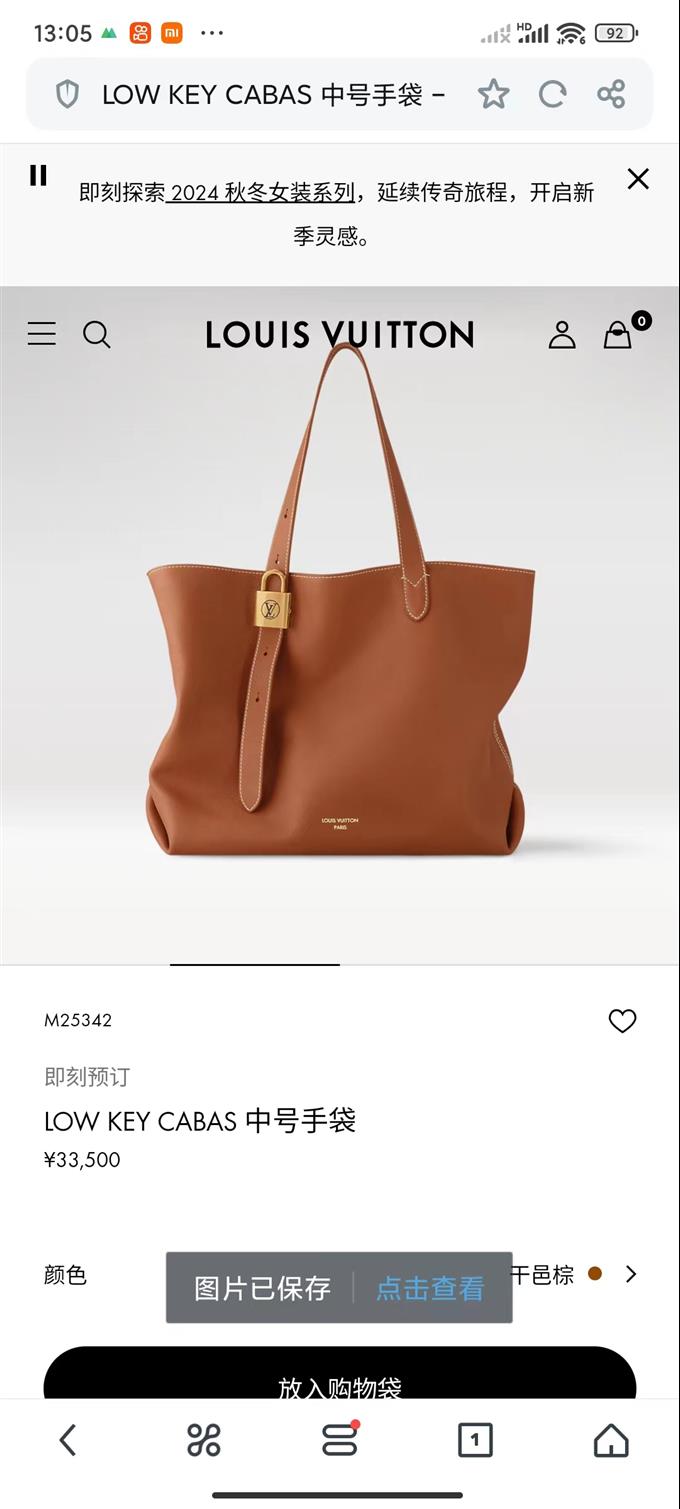
Task: Open the browser tools grid menu
Action: (x=203, y=1440)
